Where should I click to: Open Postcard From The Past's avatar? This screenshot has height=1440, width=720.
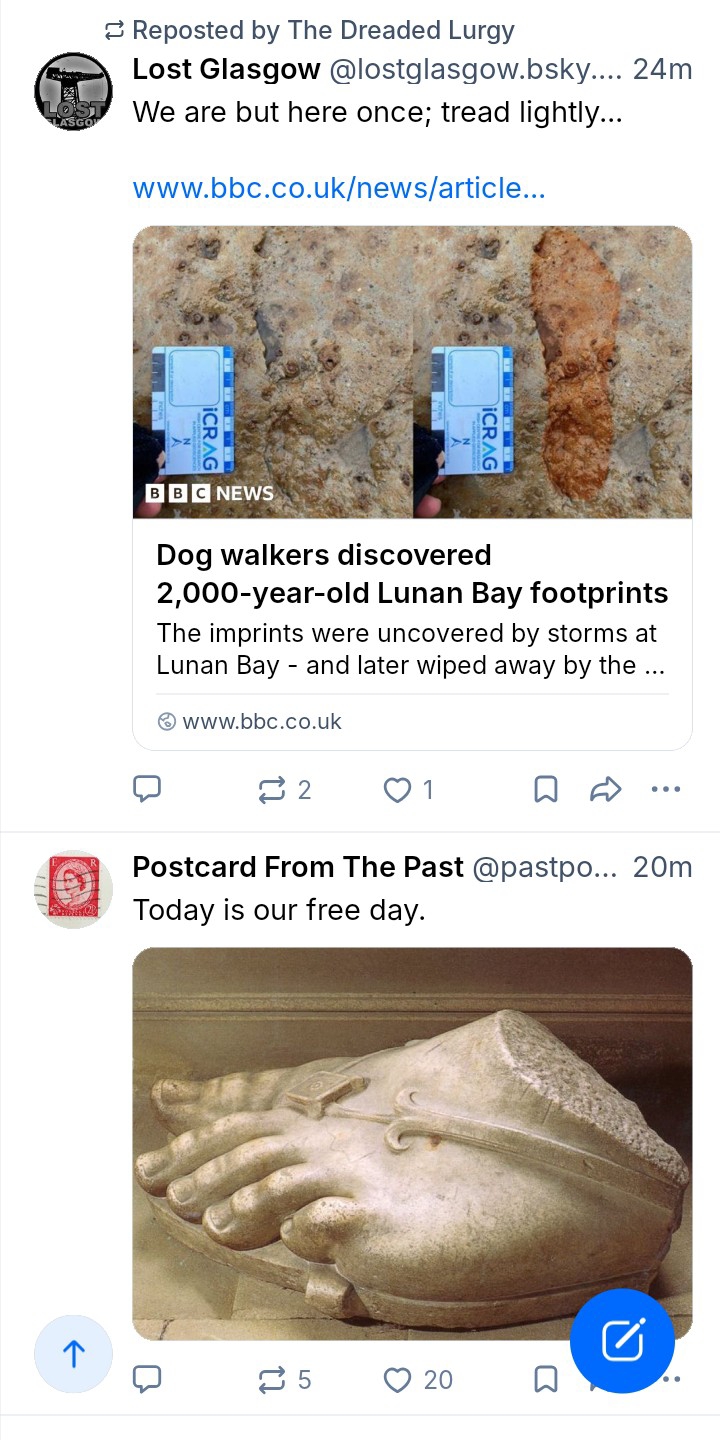pos(73,890)
